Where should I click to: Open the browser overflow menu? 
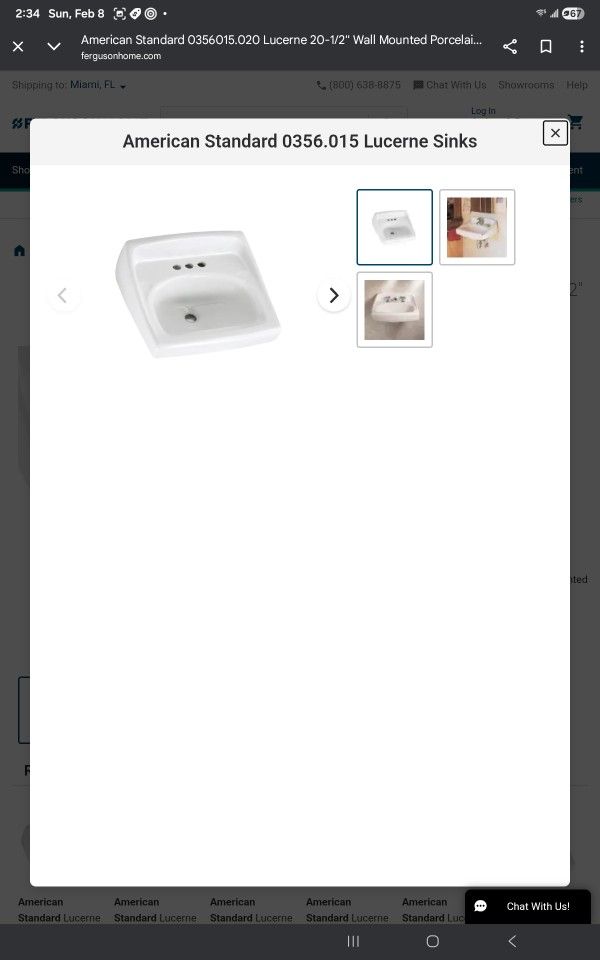[x=582, y=47]
